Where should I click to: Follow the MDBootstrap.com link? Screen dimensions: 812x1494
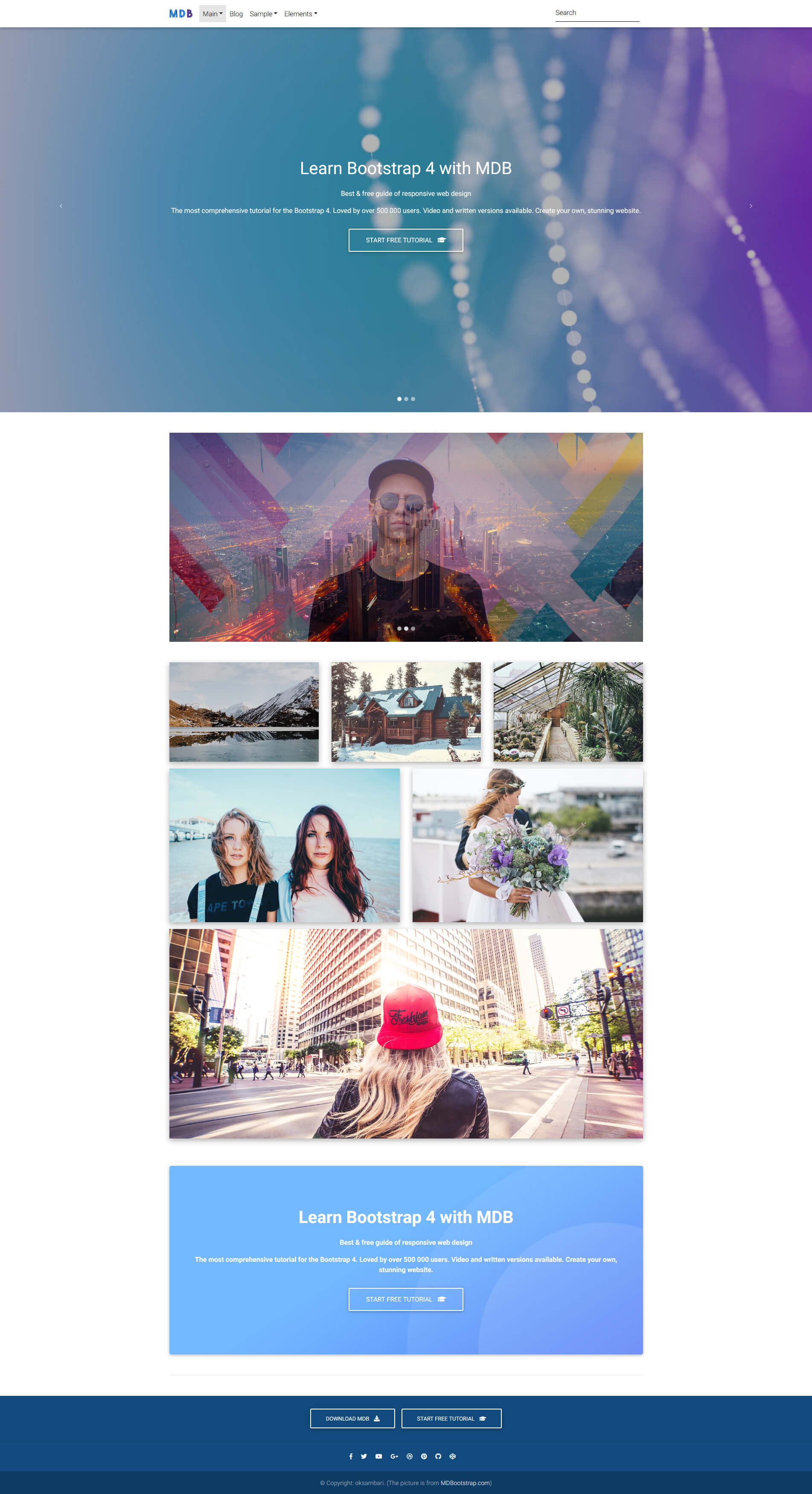(x=465, y=1483)
